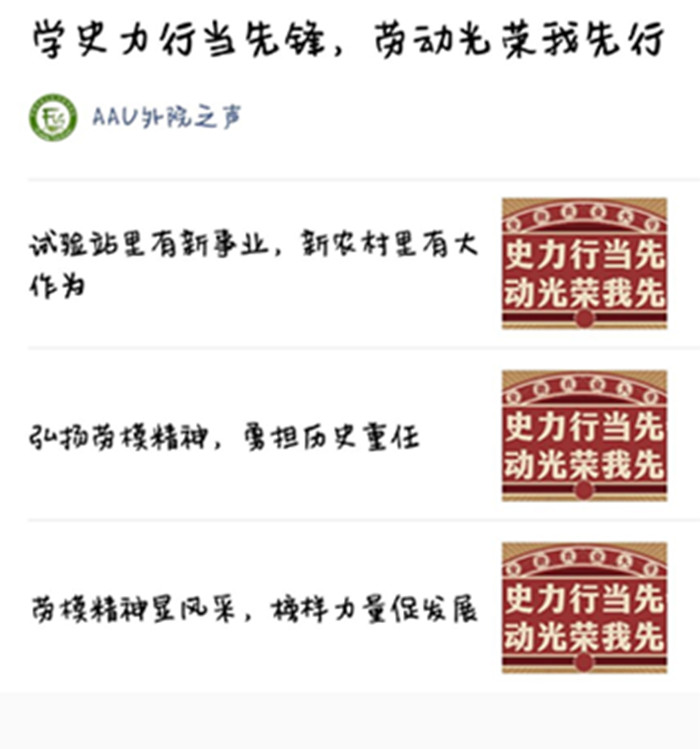This screenshot has width=700, height=749.
Task: Select the article 劳模精神显风采，榜样力量促发展
Action: click(x=253, y=609)
